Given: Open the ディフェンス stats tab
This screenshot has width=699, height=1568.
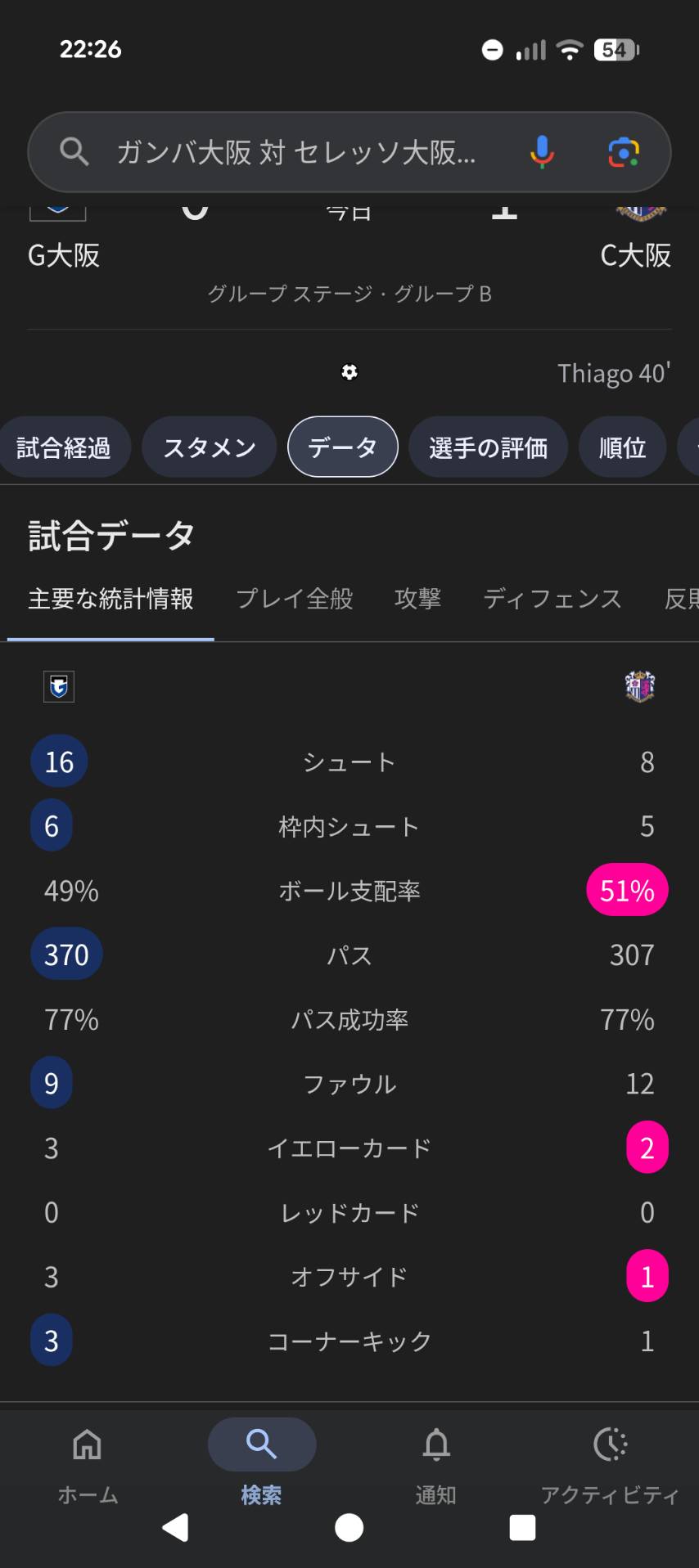Looking at the screenshot, I should pyautogui.click(x=552, y=599).
